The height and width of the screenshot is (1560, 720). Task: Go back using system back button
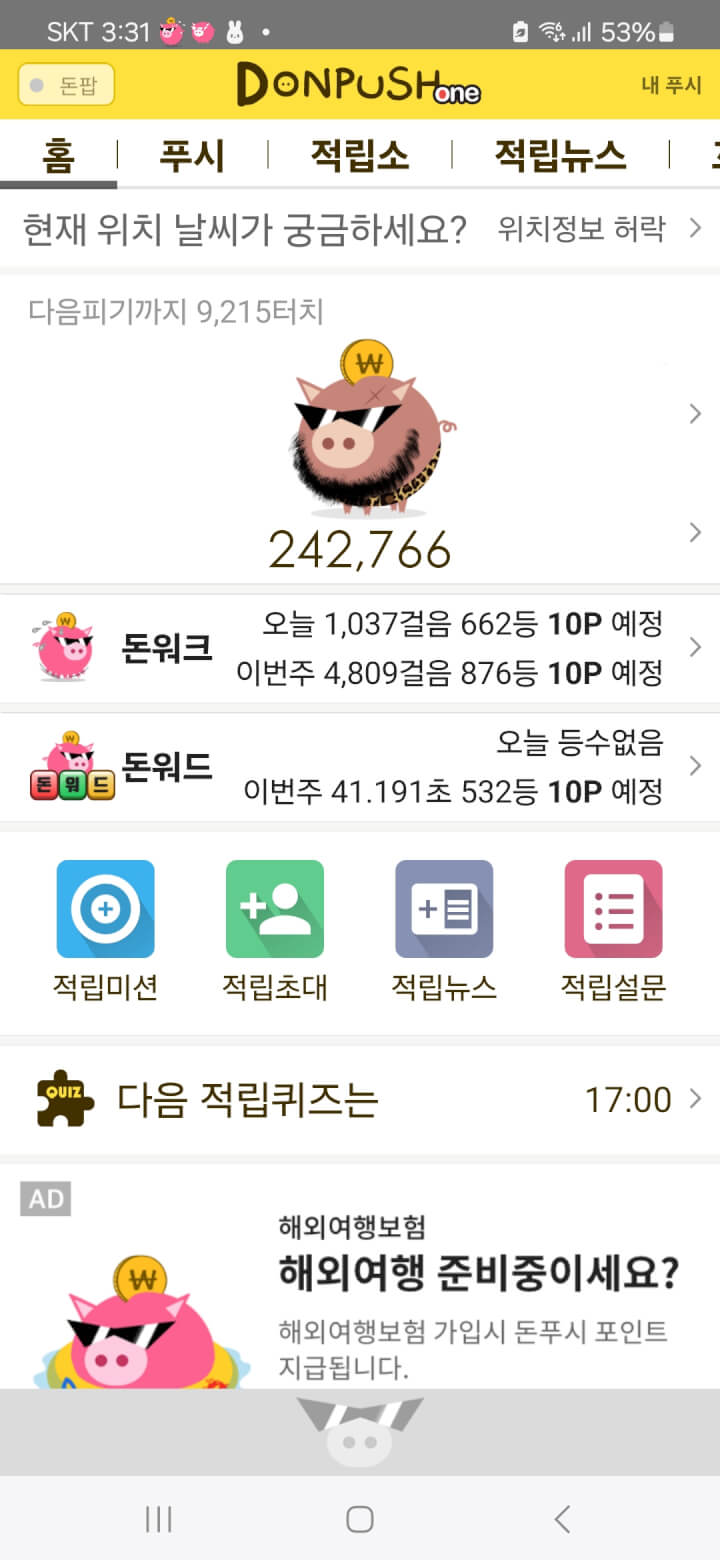coord(562,1520)
